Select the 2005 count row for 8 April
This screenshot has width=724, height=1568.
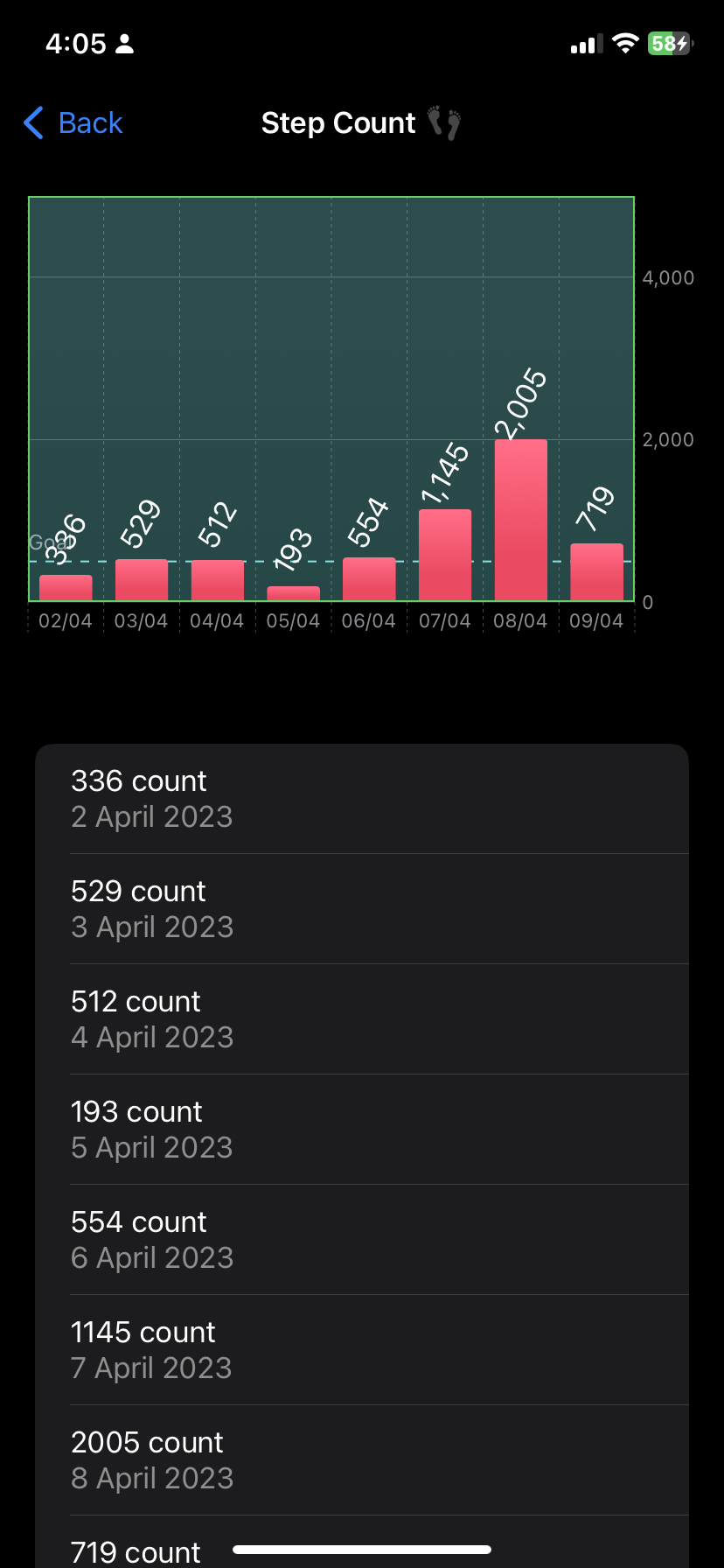click(362, 1460)
